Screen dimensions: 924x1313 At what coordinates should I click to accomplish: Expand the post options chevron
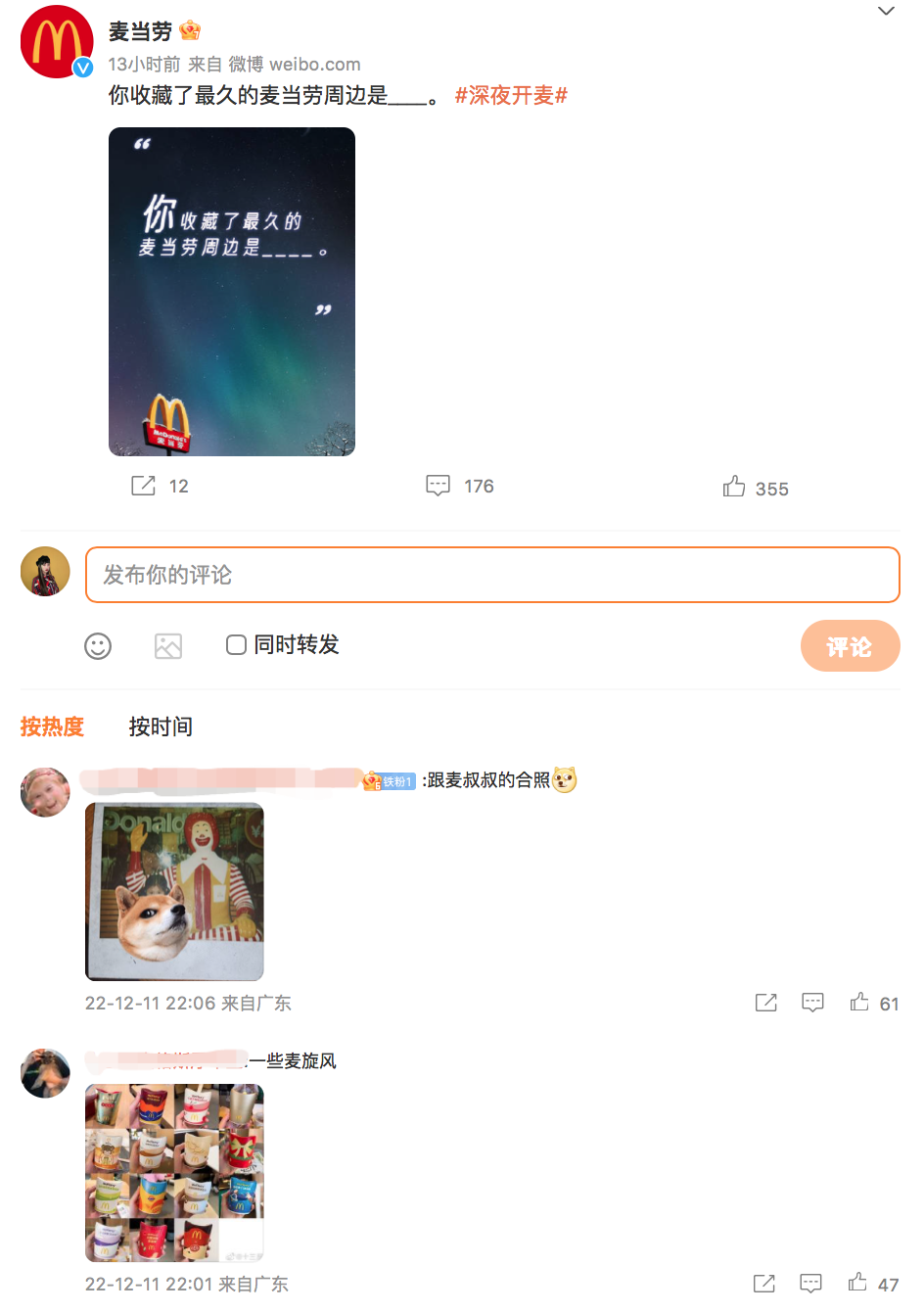click(886, 12)
